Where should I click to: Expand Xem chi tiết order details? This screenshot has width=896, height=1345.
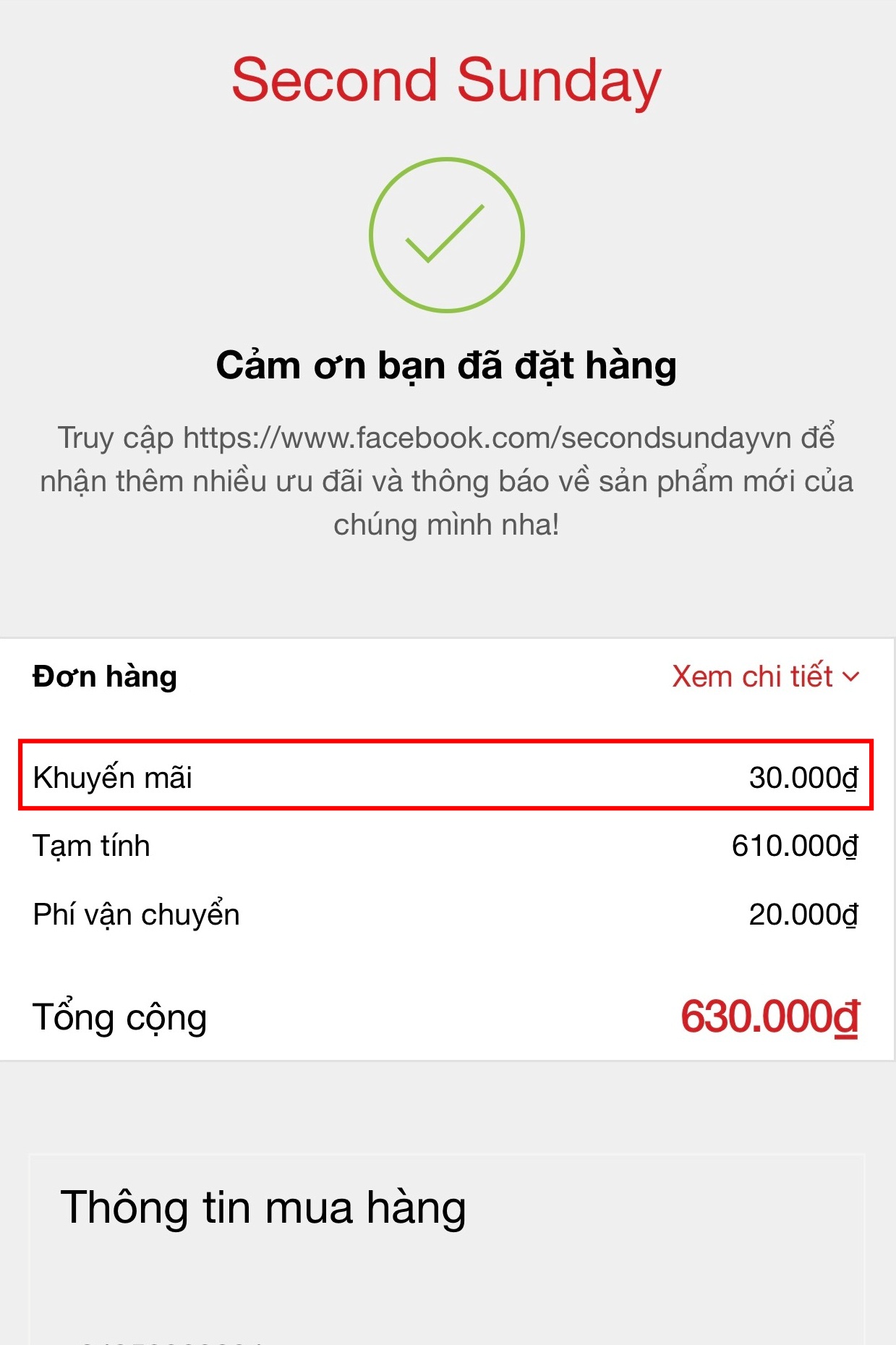tap(765, 676)
